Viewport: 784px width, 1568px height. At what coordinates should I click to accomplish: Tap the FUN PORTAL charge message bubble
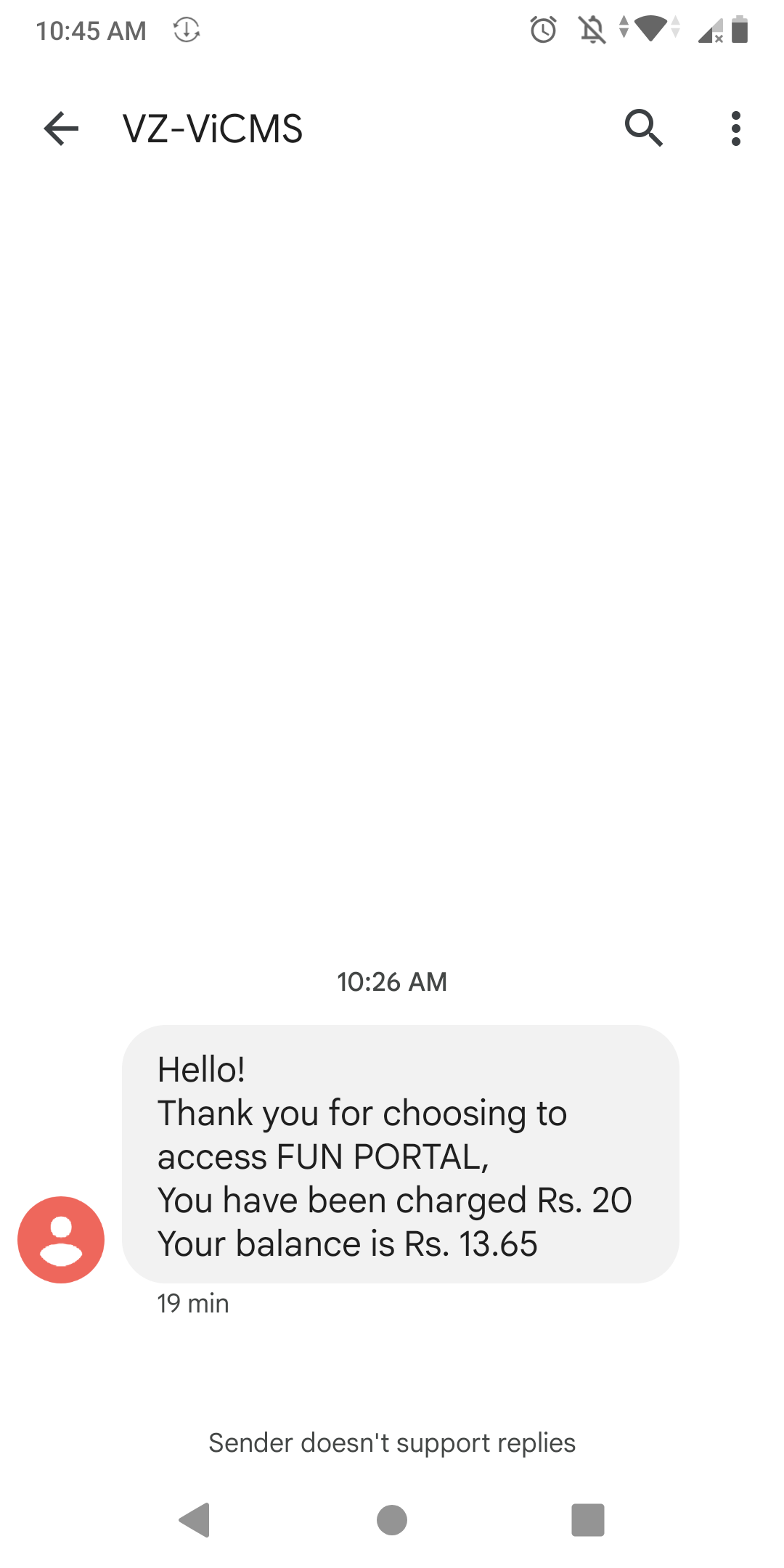[x=400, y=1154]
